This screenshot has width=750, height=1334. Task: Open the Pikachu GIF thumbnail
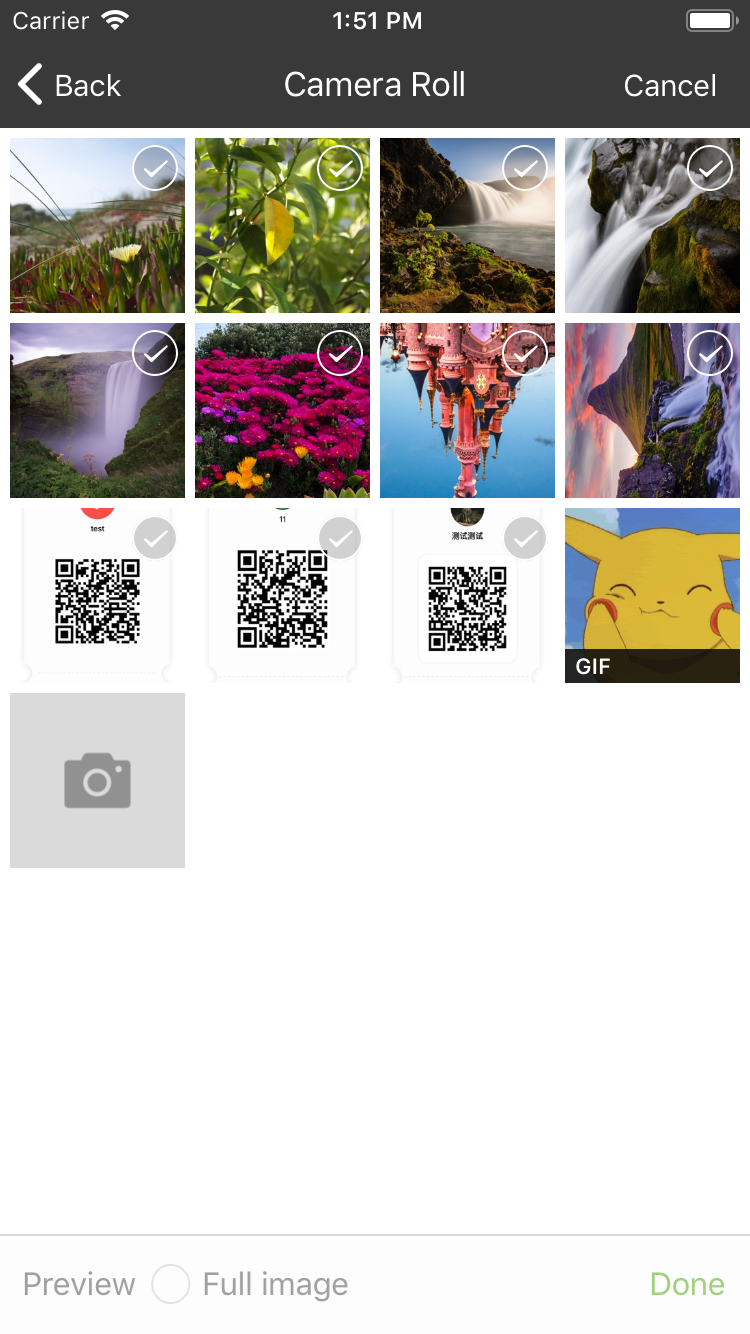pyautogui.click(x=652, y=595)
